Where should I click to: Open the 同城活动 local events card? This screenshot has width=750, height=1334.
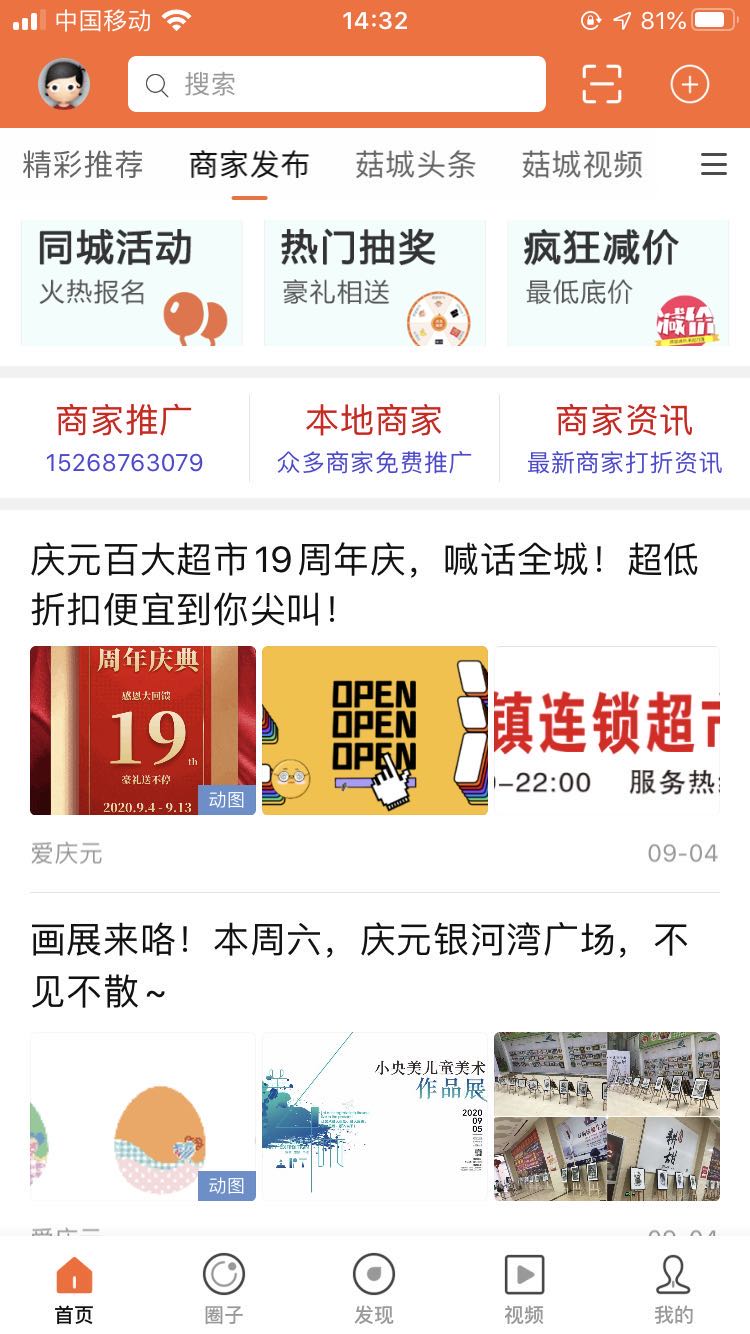click(131, 282)
